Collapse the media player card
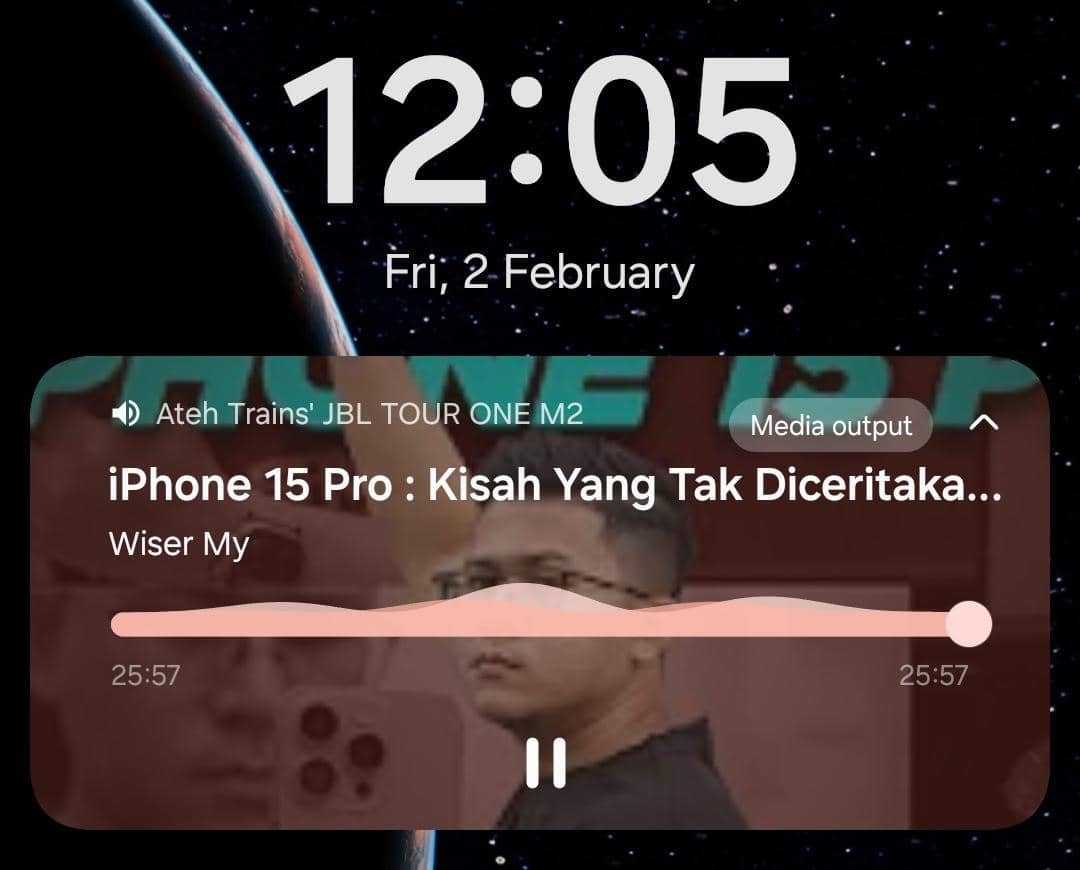 pos(985,423)
